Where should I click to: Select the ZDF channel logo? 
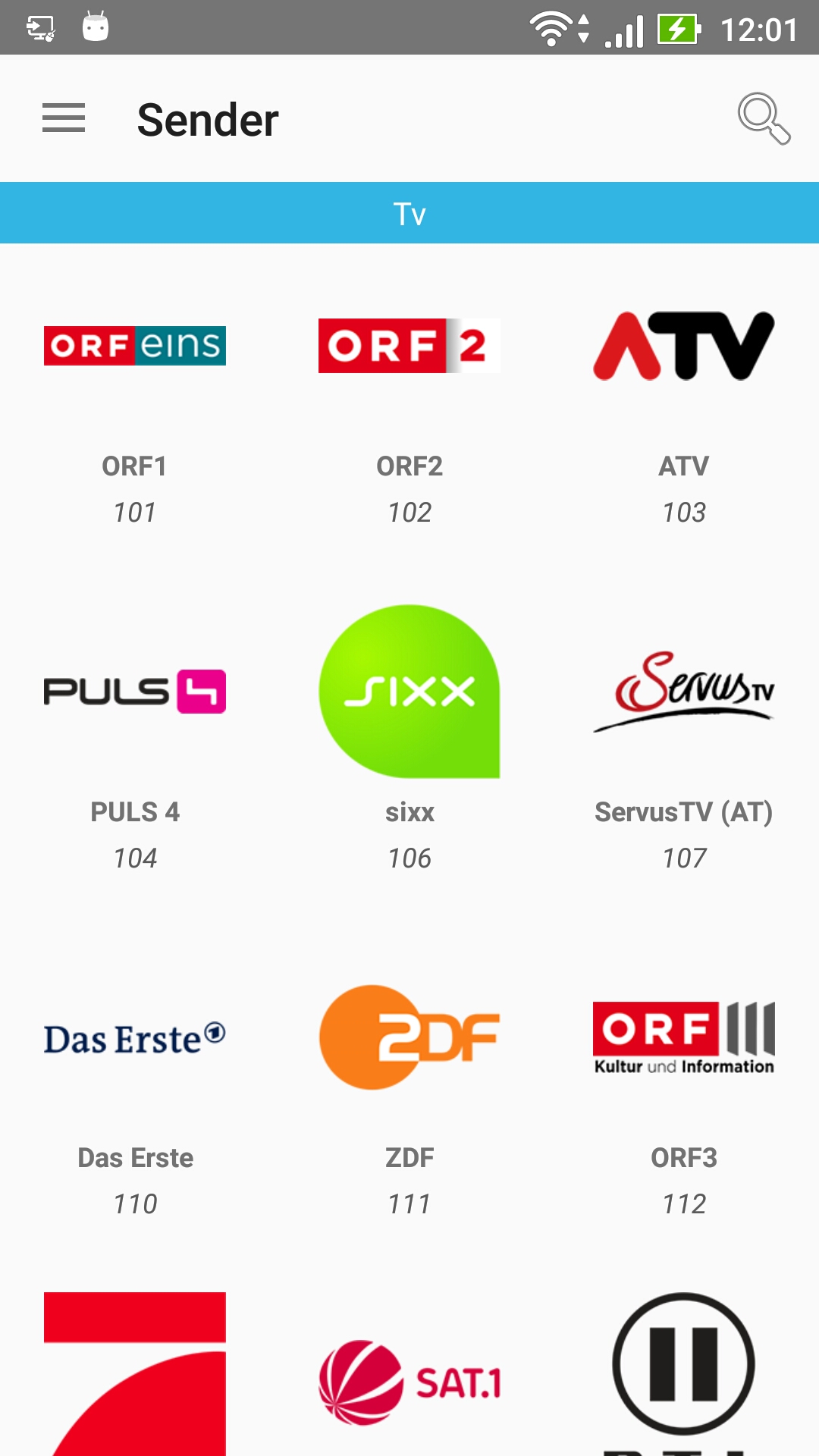[409, 1037]
